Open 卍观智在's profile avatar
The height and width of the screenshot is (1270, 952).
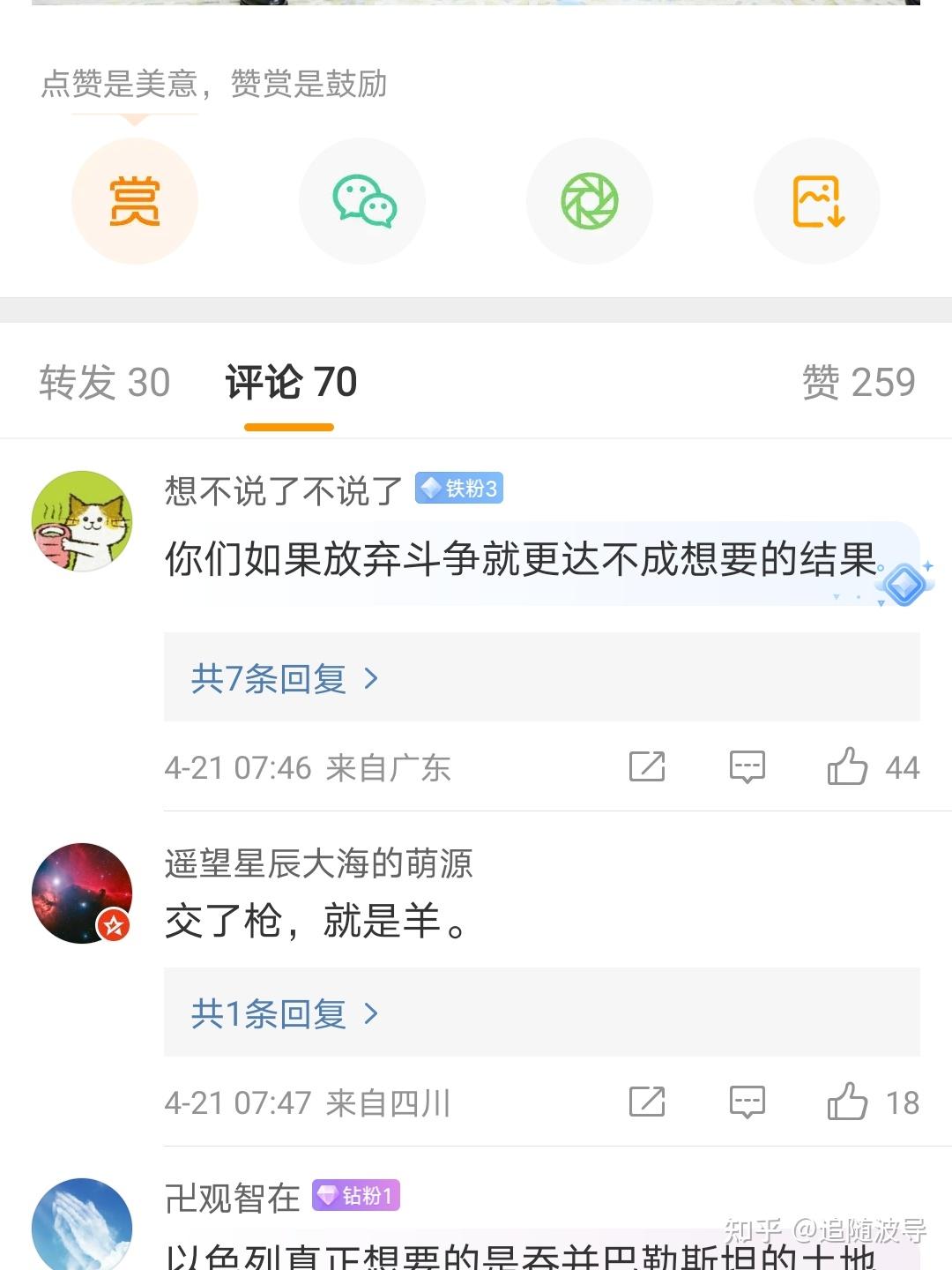82,1226
